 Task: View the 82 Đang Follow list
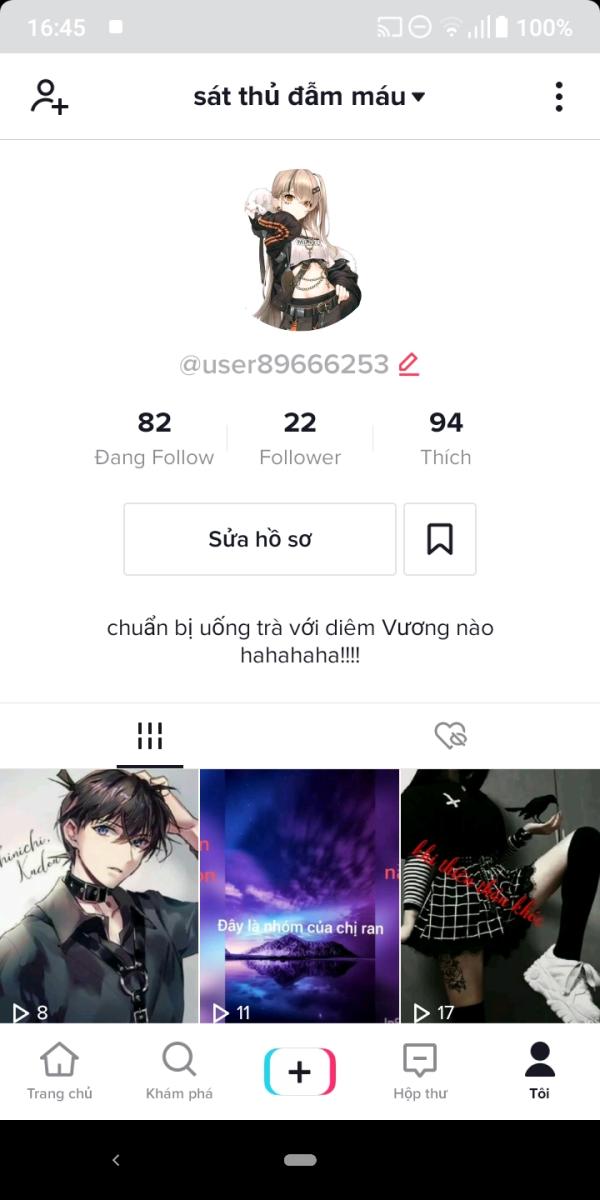[154, 439]
